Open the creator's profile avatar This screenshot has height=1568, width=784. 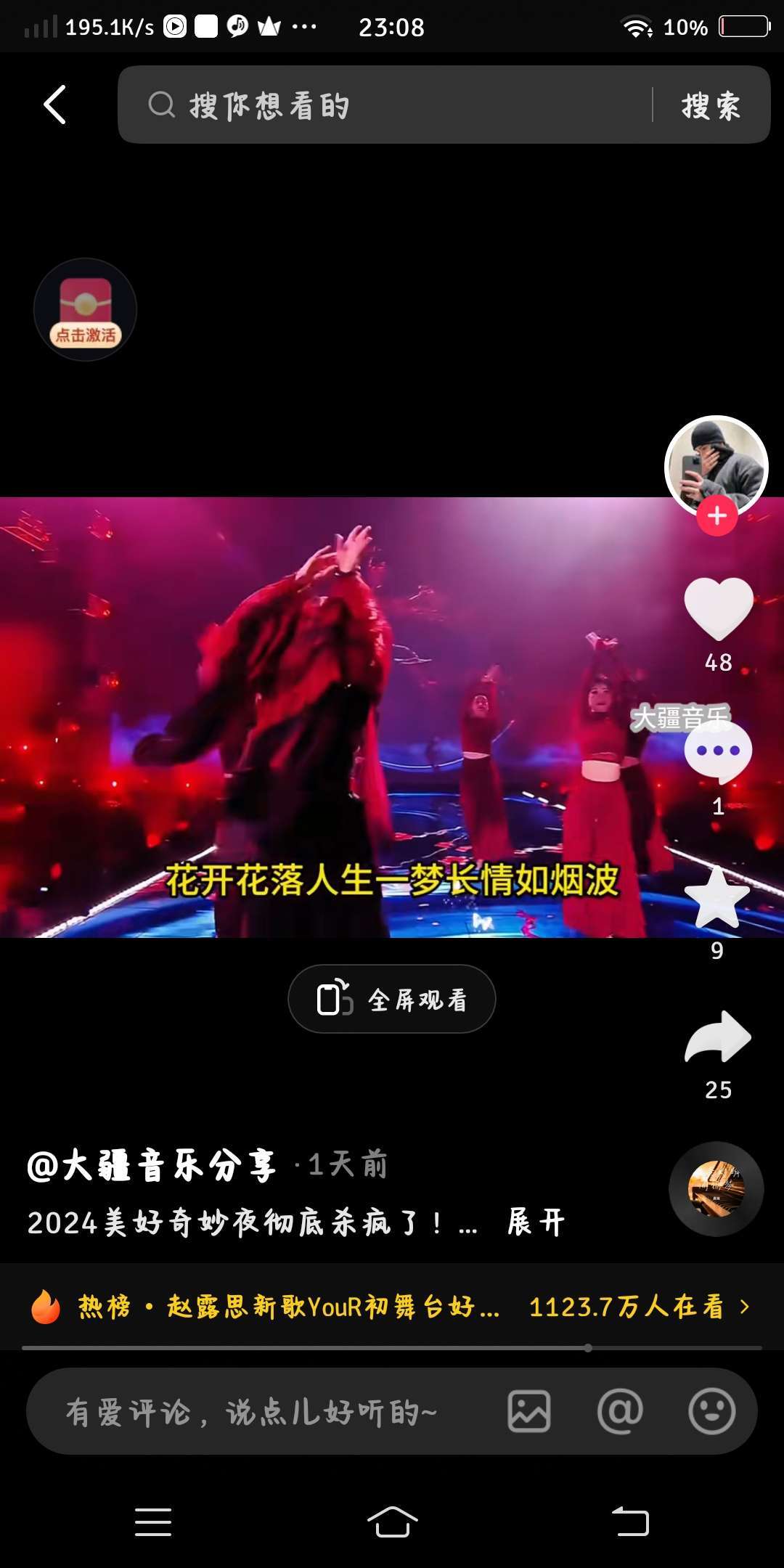[x=716, y=463]
